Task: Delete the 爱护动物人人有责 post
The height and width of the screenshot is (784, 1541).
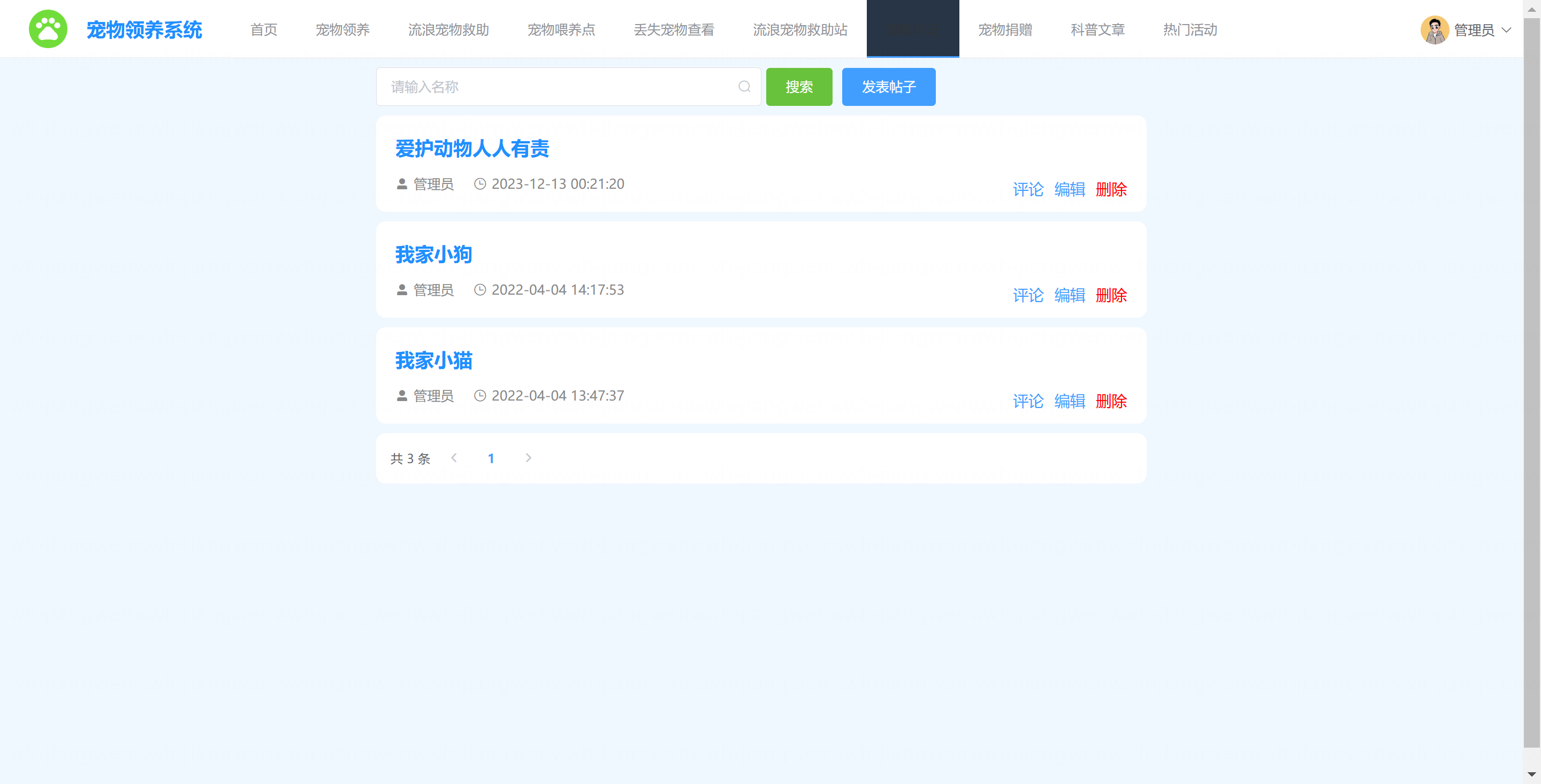Action: 1111,189
